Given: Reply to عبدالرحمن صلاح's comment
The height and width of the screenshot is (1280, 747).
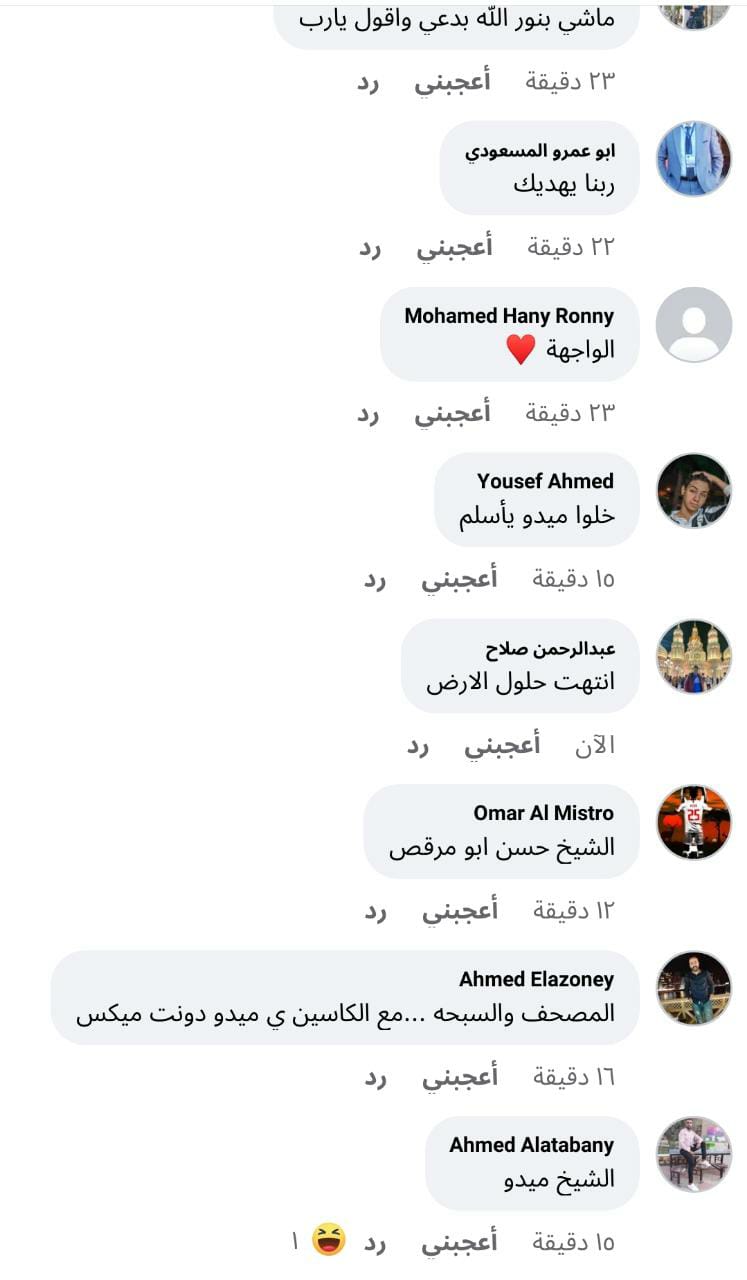Looking at the screenshot, I should (419, 746).
